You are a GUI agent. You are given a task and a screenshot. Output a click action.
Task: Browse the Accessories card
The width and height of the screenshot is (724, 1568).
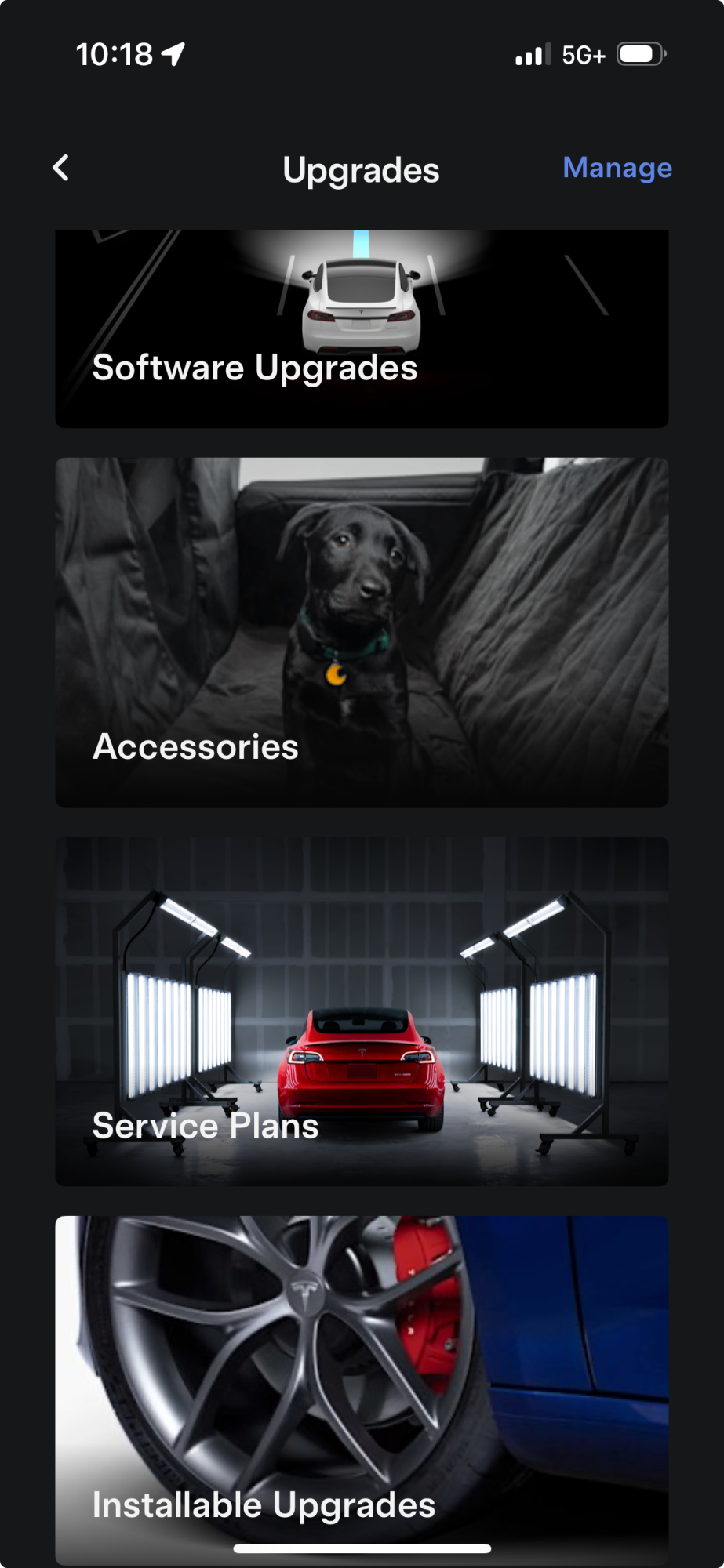[362, 632]
